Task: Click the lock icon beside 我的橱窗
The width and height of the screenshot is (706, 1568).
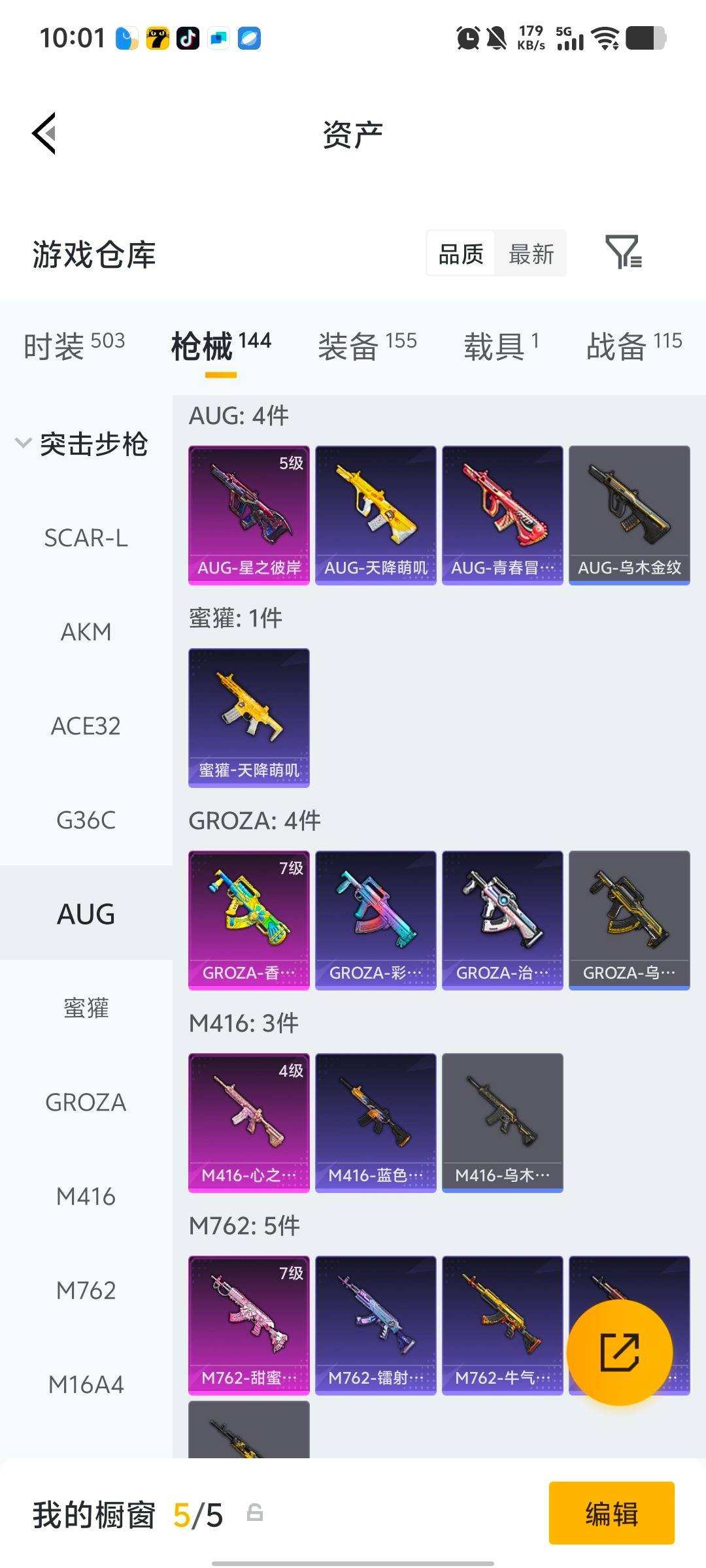Action: coord(256,1516)
